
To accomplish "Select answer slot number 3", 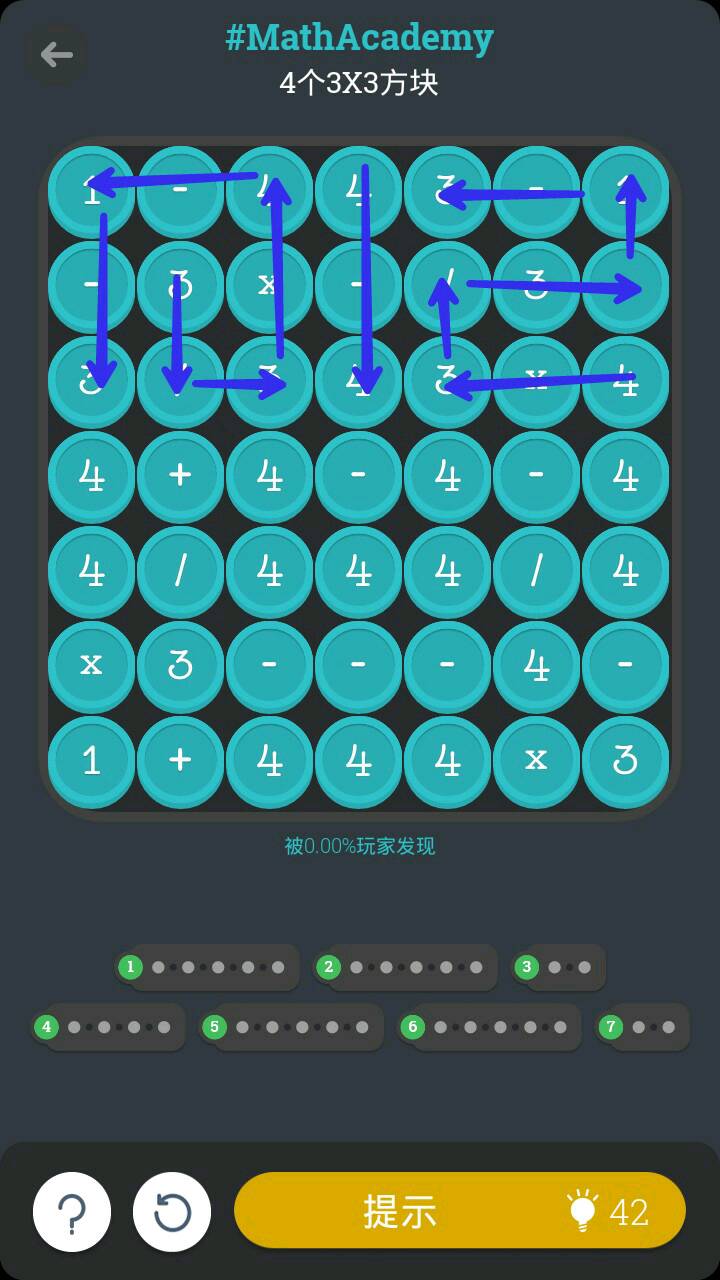I will 559,967.
